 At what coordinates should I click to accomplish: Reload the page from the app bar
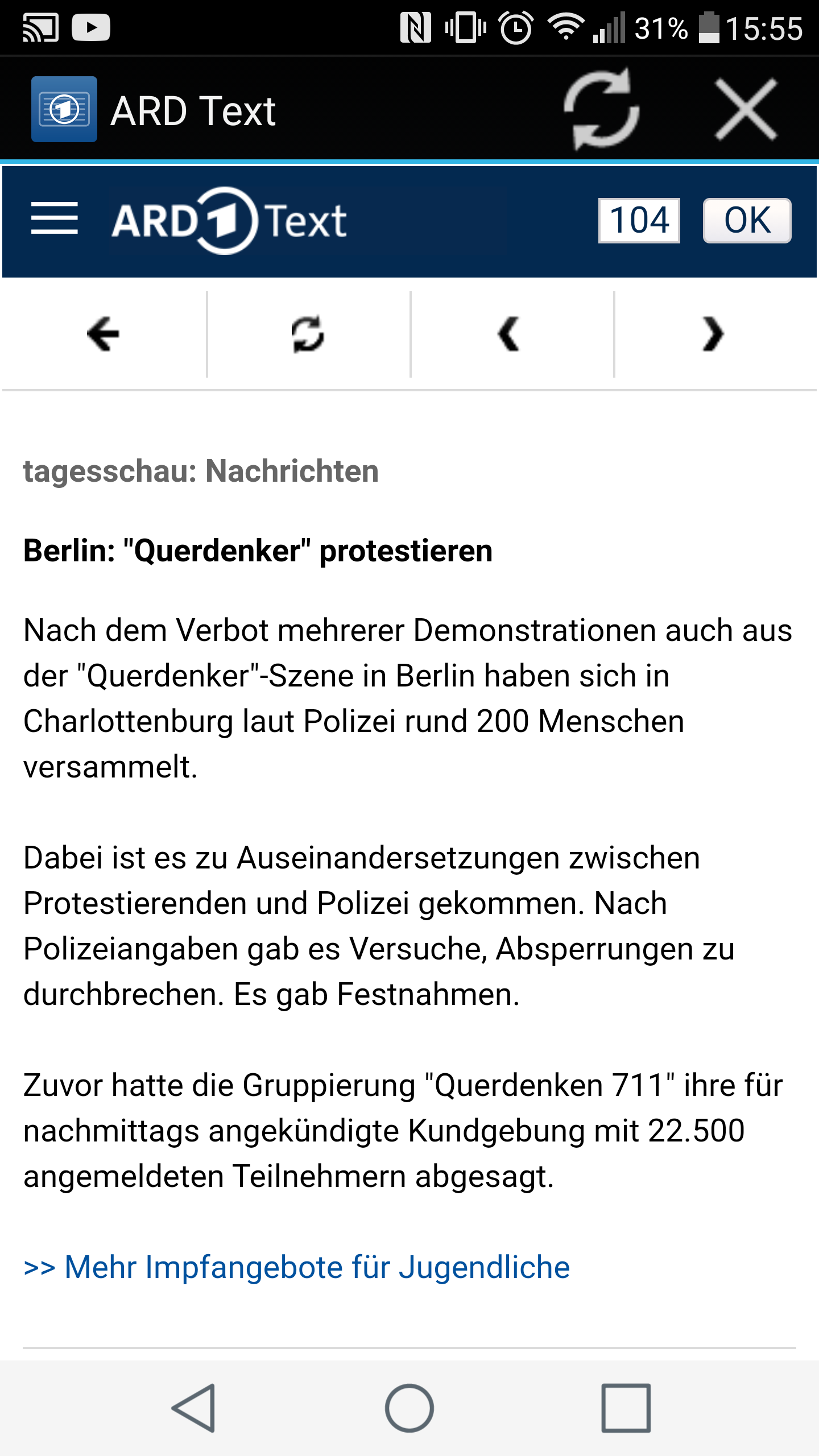click(x=601, y=109)
